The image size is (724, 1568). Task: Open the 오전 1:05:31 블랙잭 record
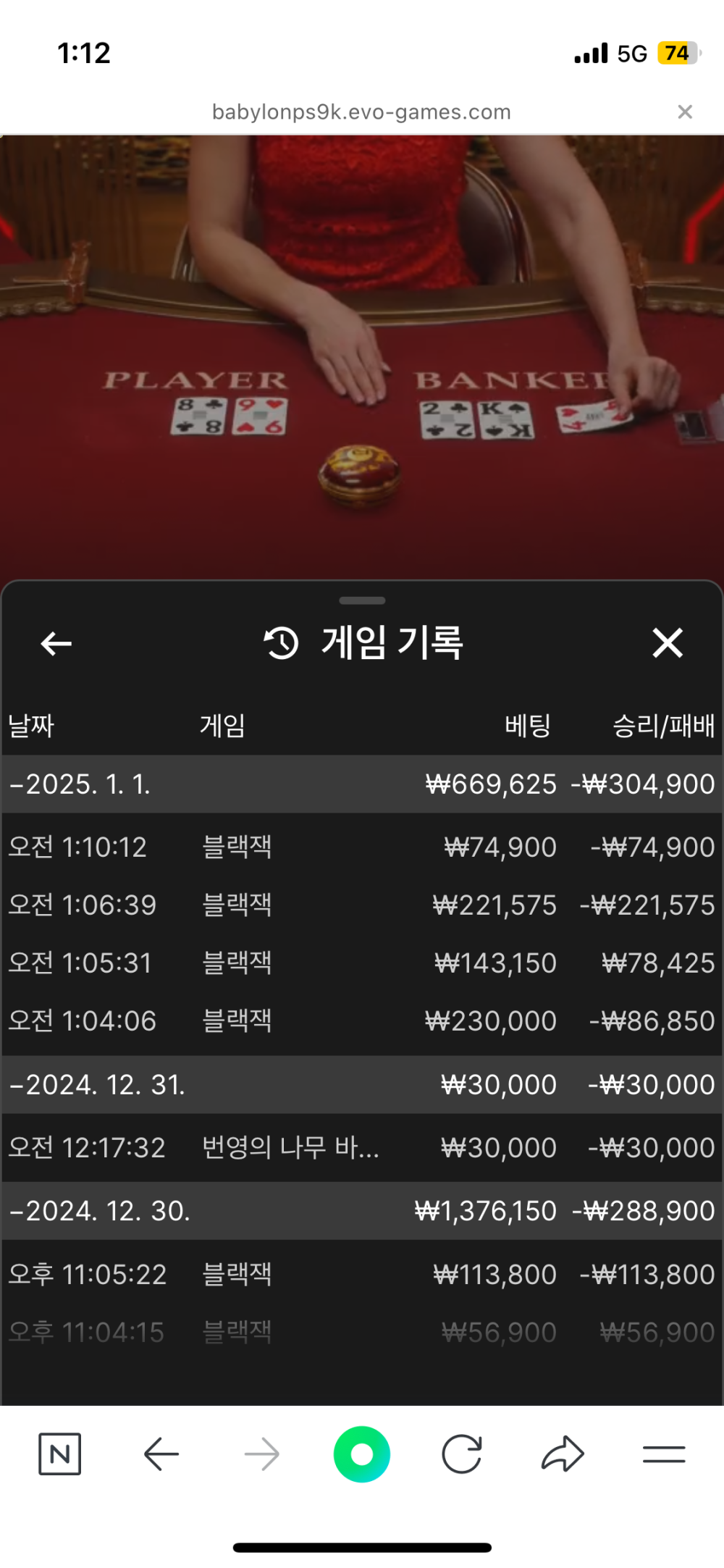pos(361,963)
